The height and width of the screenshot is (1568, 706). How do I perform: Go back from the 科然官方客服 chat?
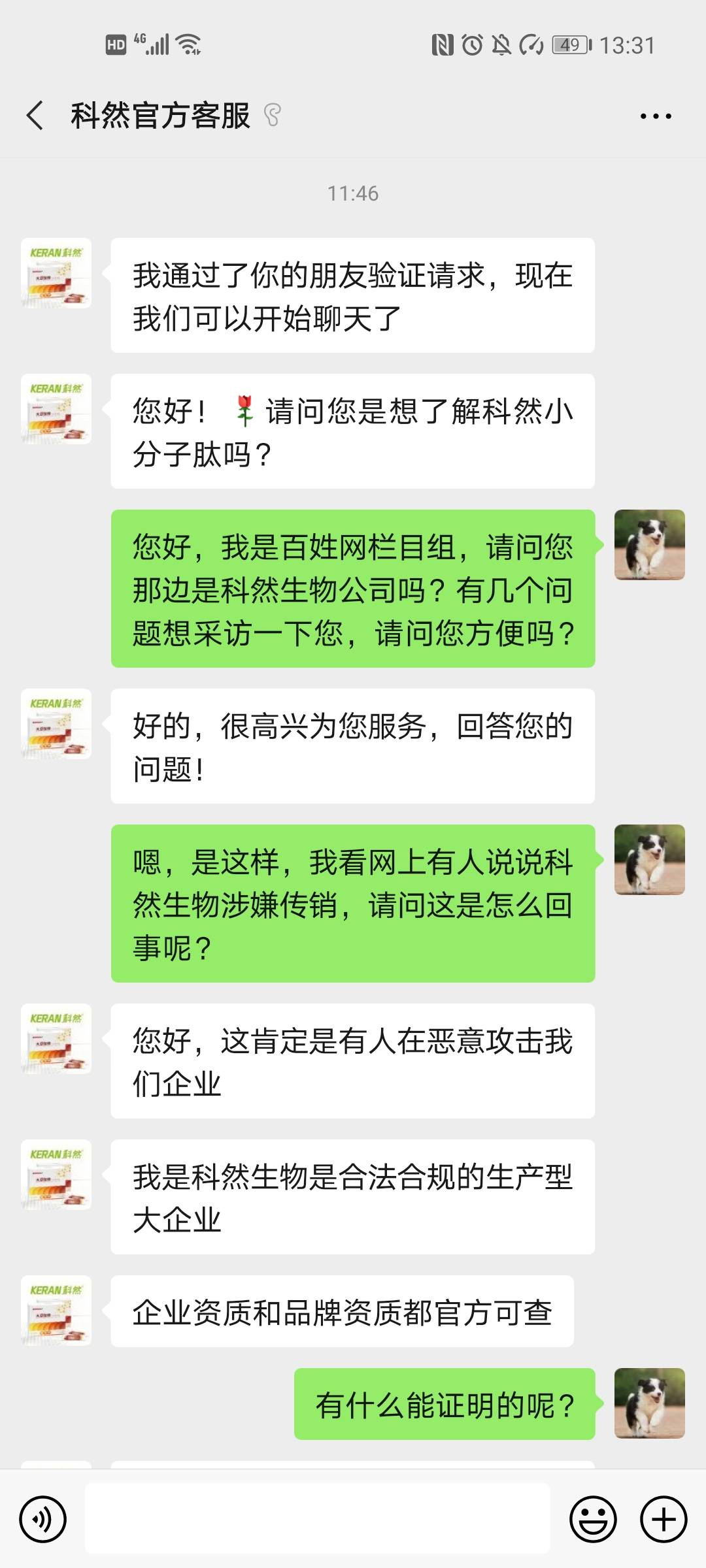(x=35, y=116)
